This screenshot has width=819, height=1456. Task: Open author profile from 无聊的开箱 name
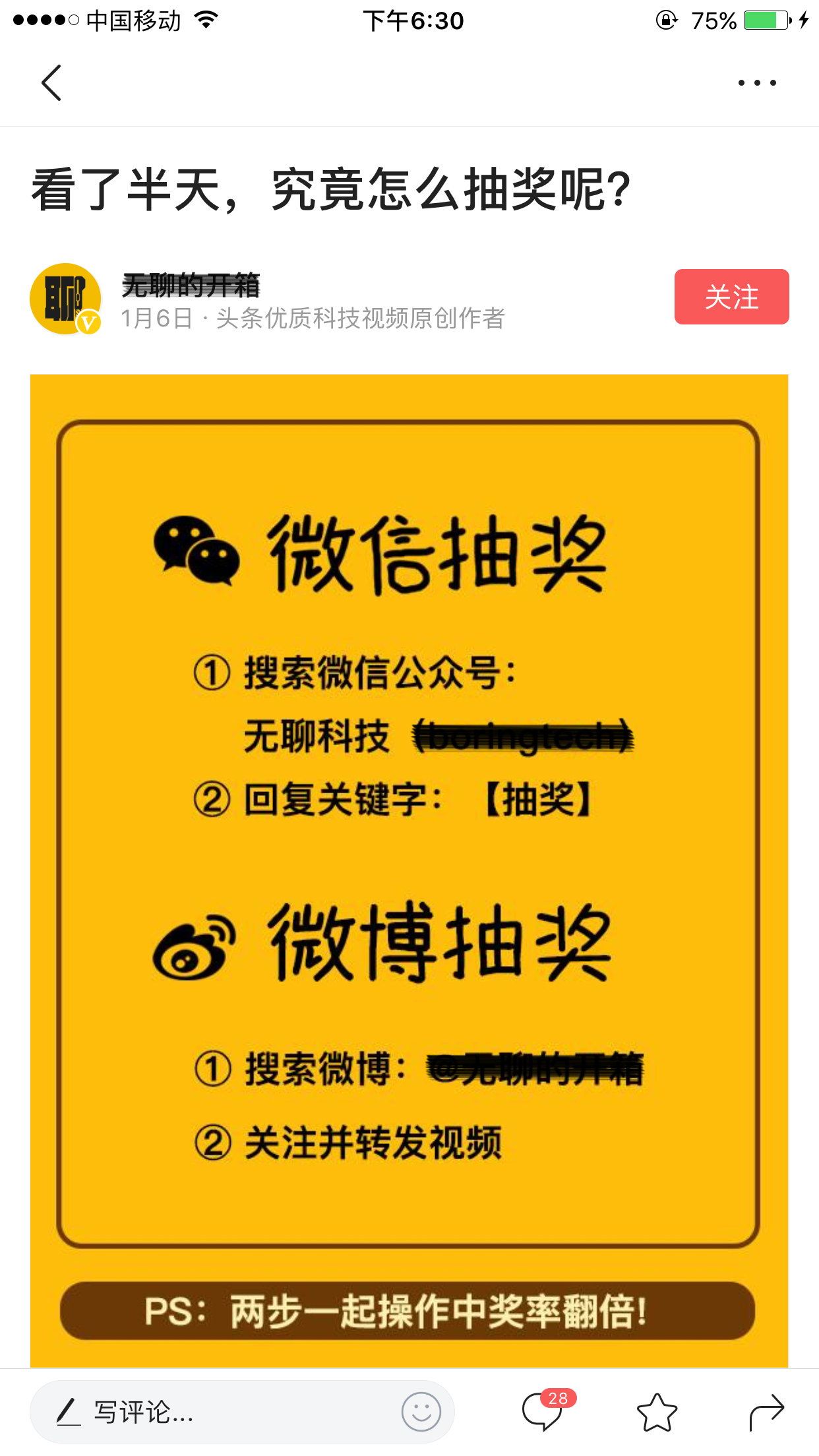(190, 284)
